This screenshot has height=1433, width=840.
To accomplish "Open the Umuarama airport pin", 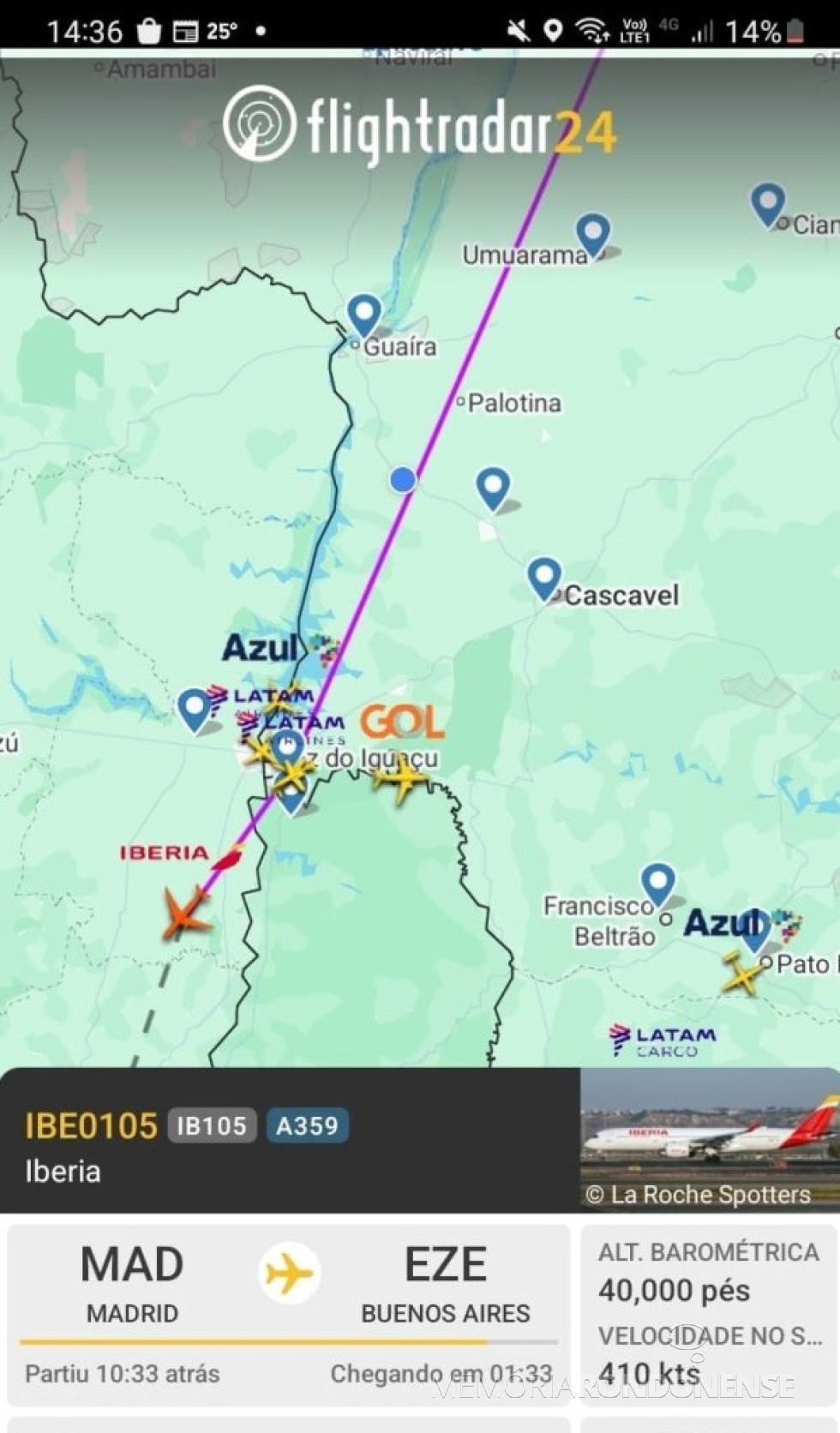I will point(592,231).
